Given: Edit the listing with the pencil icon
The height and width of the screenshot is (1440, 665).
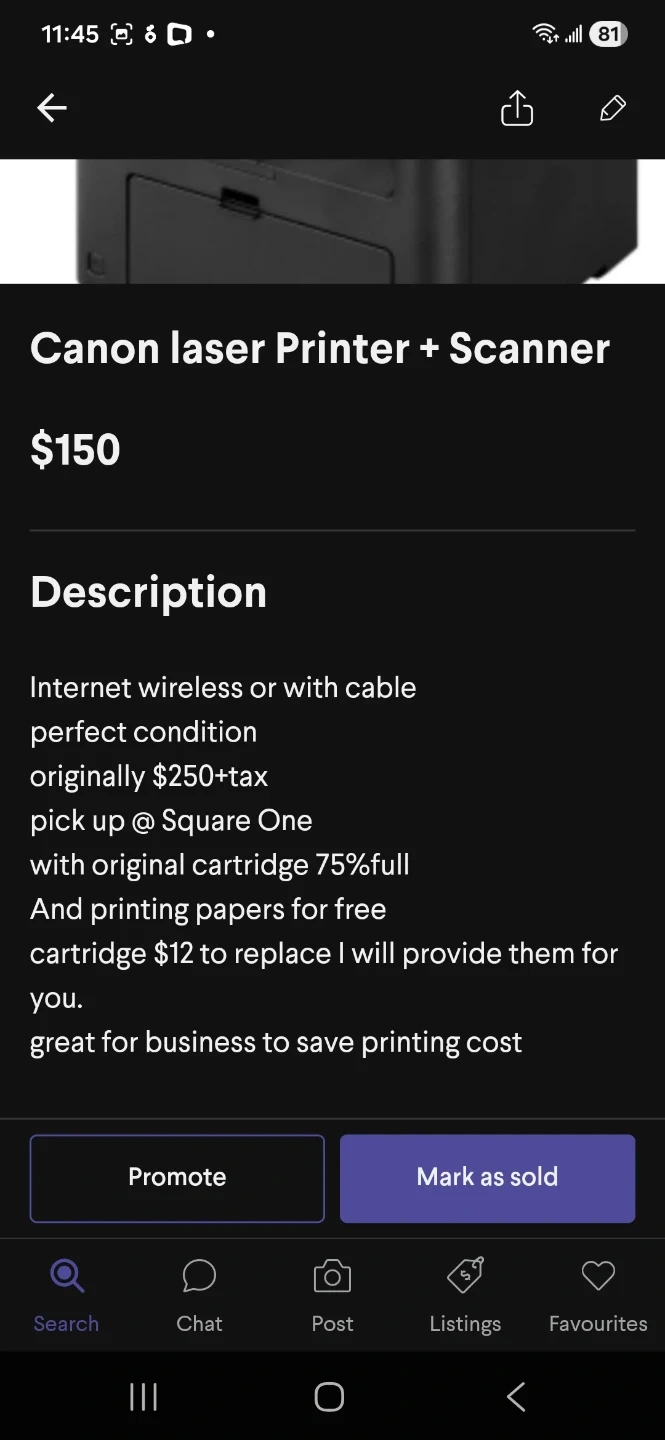Looking at the screenshot, I should 612,108.
